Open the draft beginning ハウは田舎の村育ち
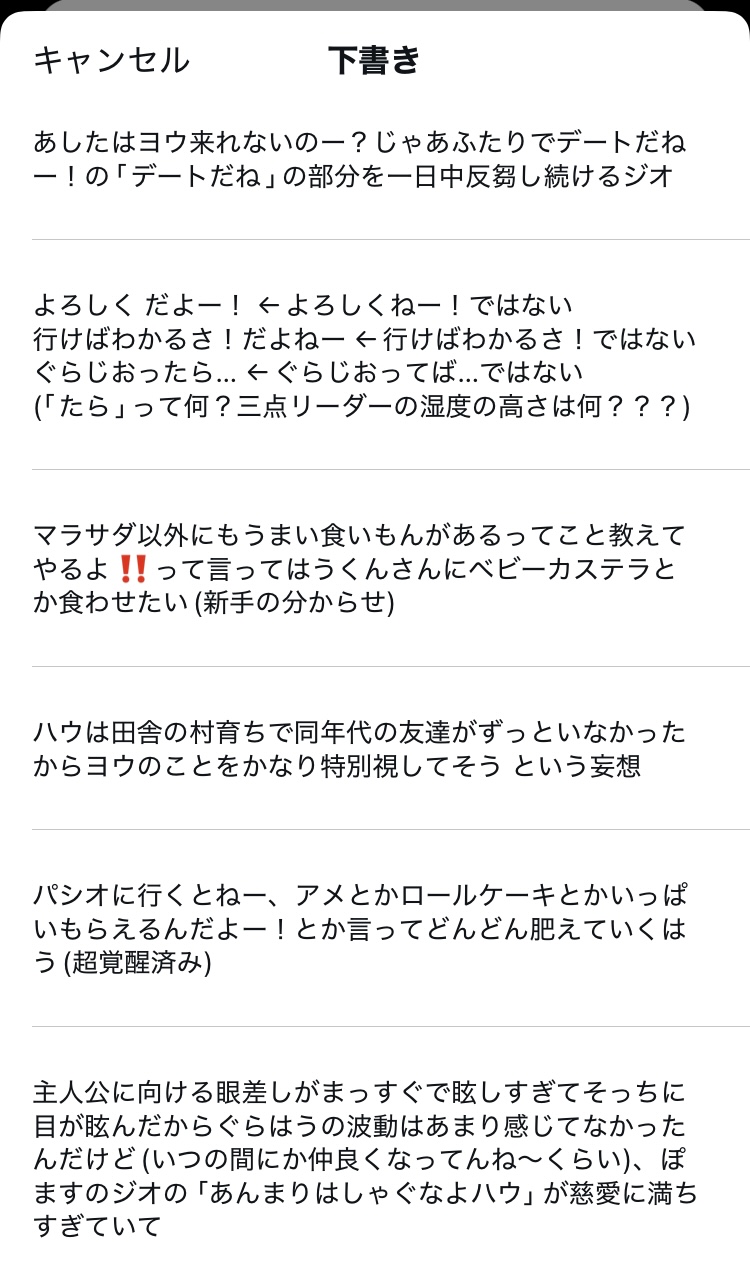The image size is (750, 1265). click(x=360, y=748)
